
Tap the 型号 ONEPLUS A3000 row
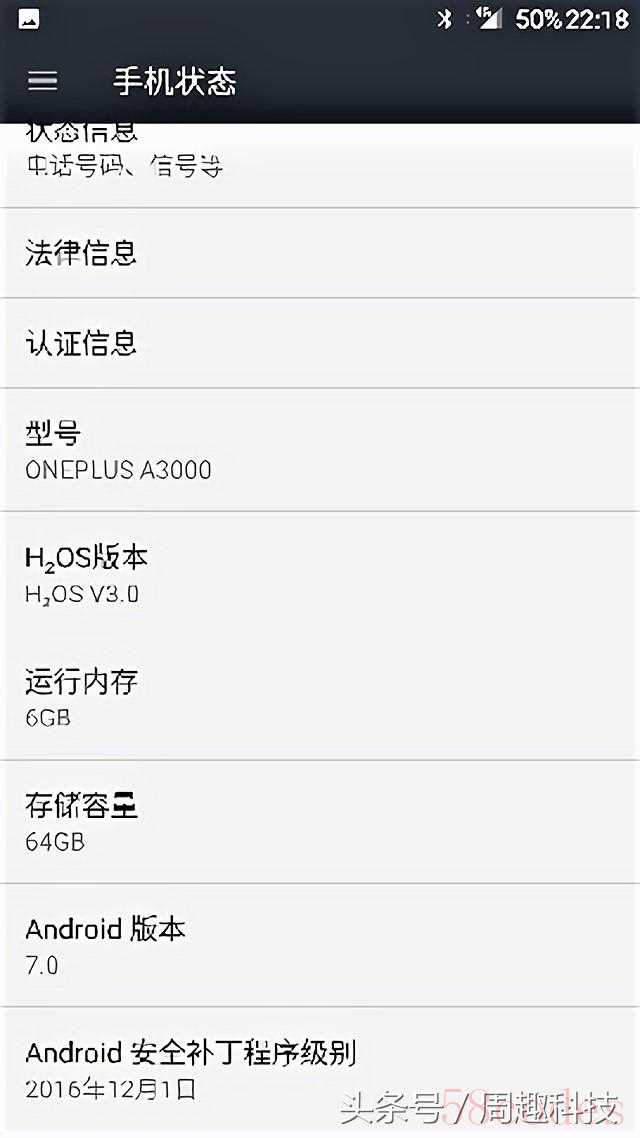click(320, 450)
